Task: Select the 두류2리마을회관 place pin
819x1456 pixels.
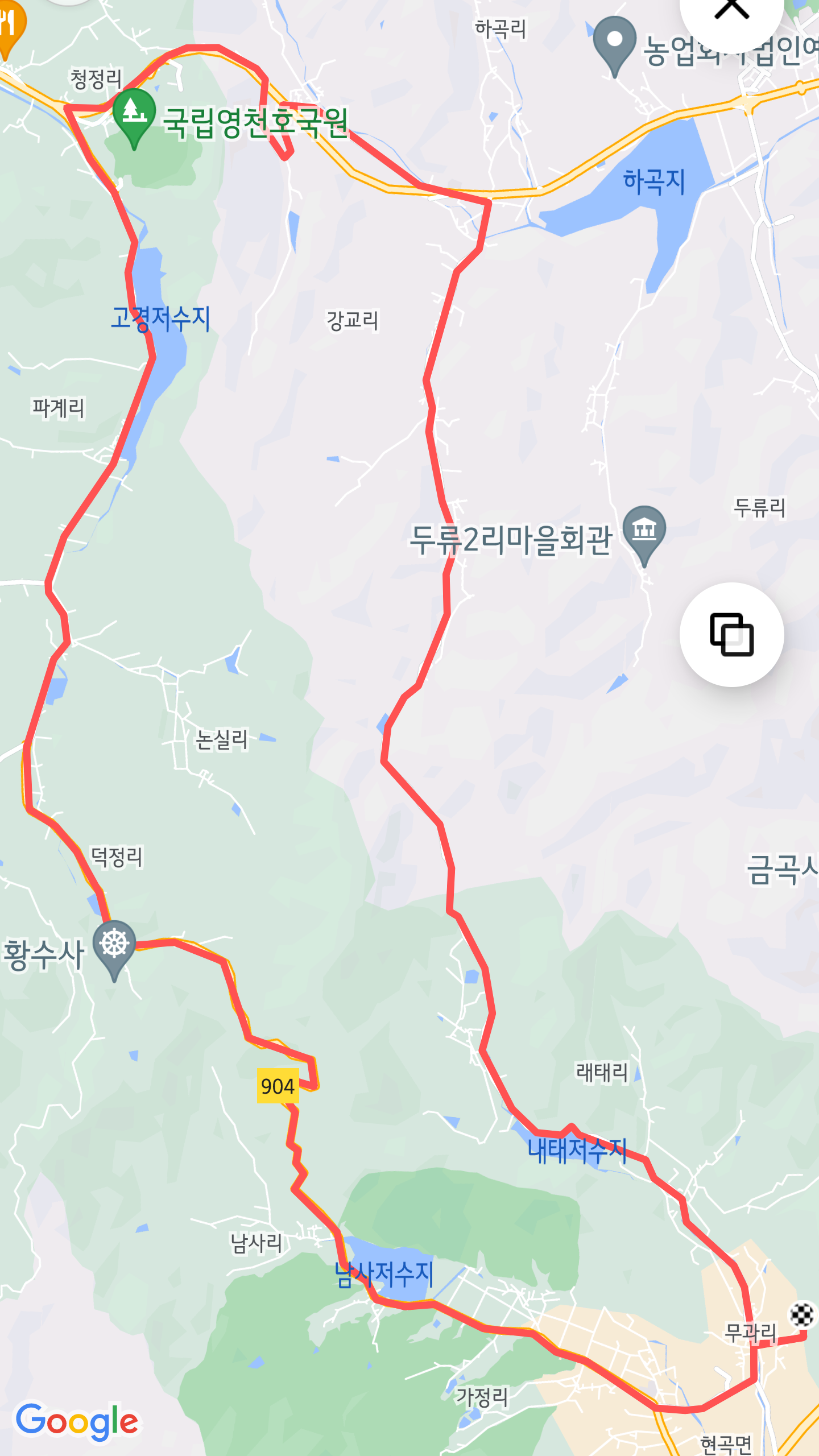Action: coord(644,531)
